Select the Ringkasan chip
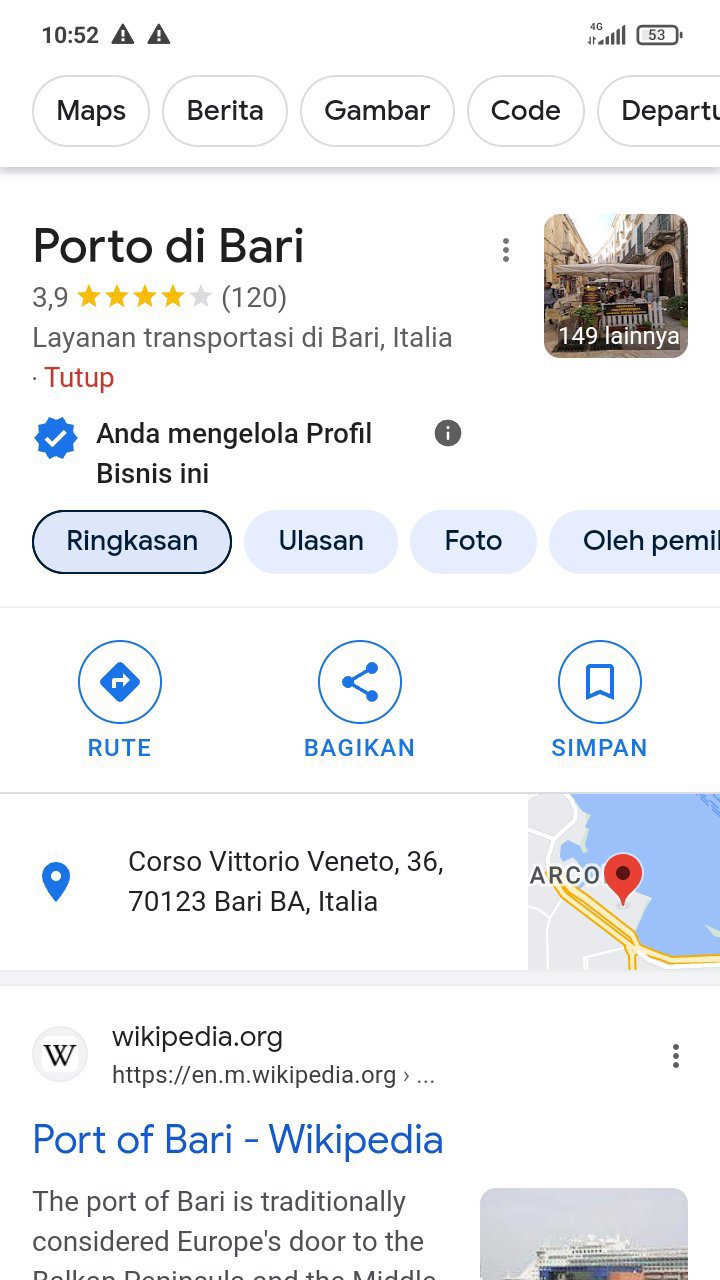Image resolution: width=720 pixels, height=1280 pixels. click(132, 542)
